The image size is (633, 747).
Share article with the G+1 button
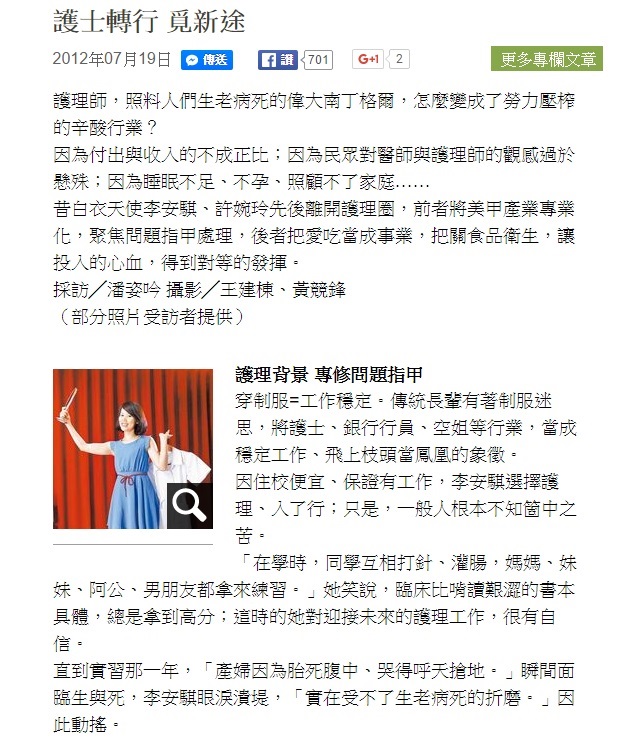370,60
